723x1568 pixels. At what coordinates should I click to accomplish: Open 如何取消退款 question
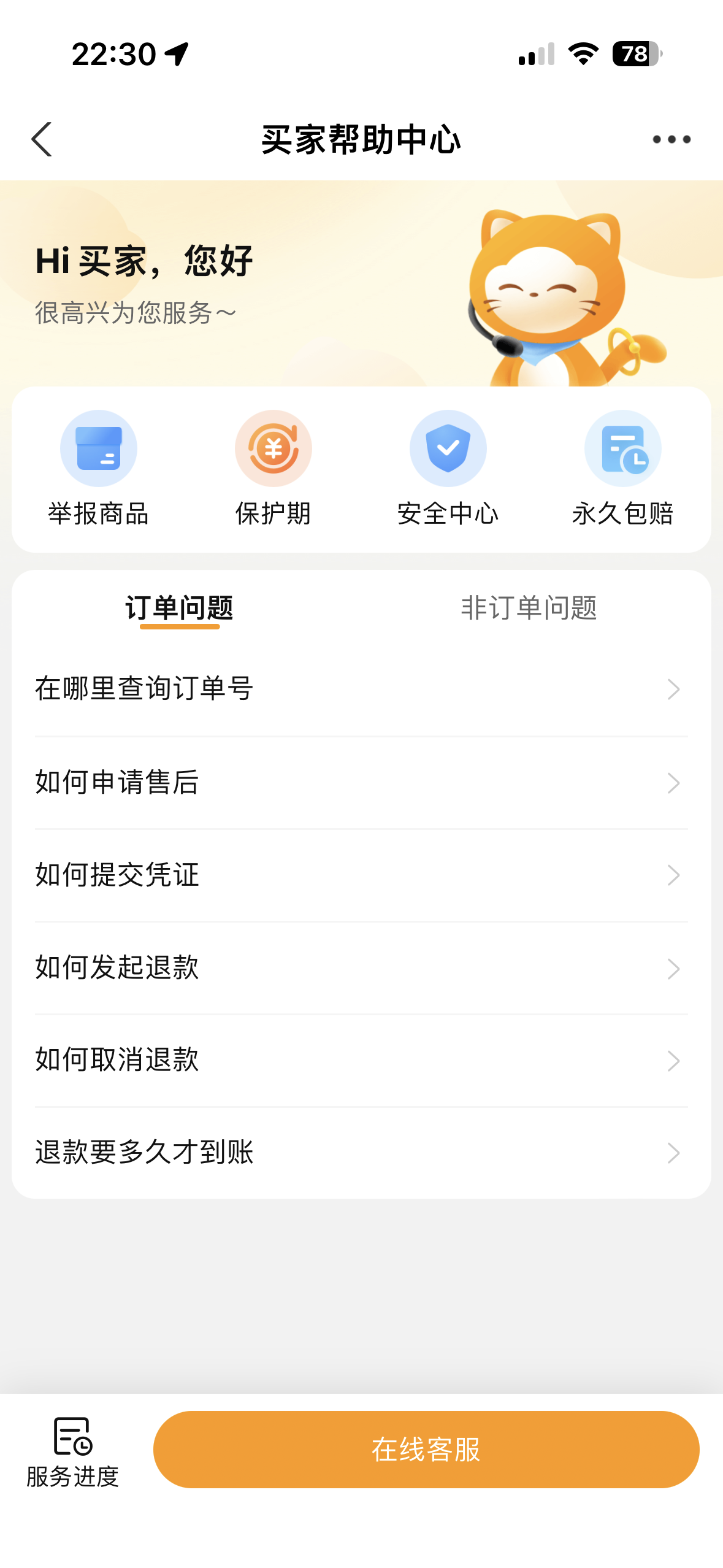tap(361, 1060)
